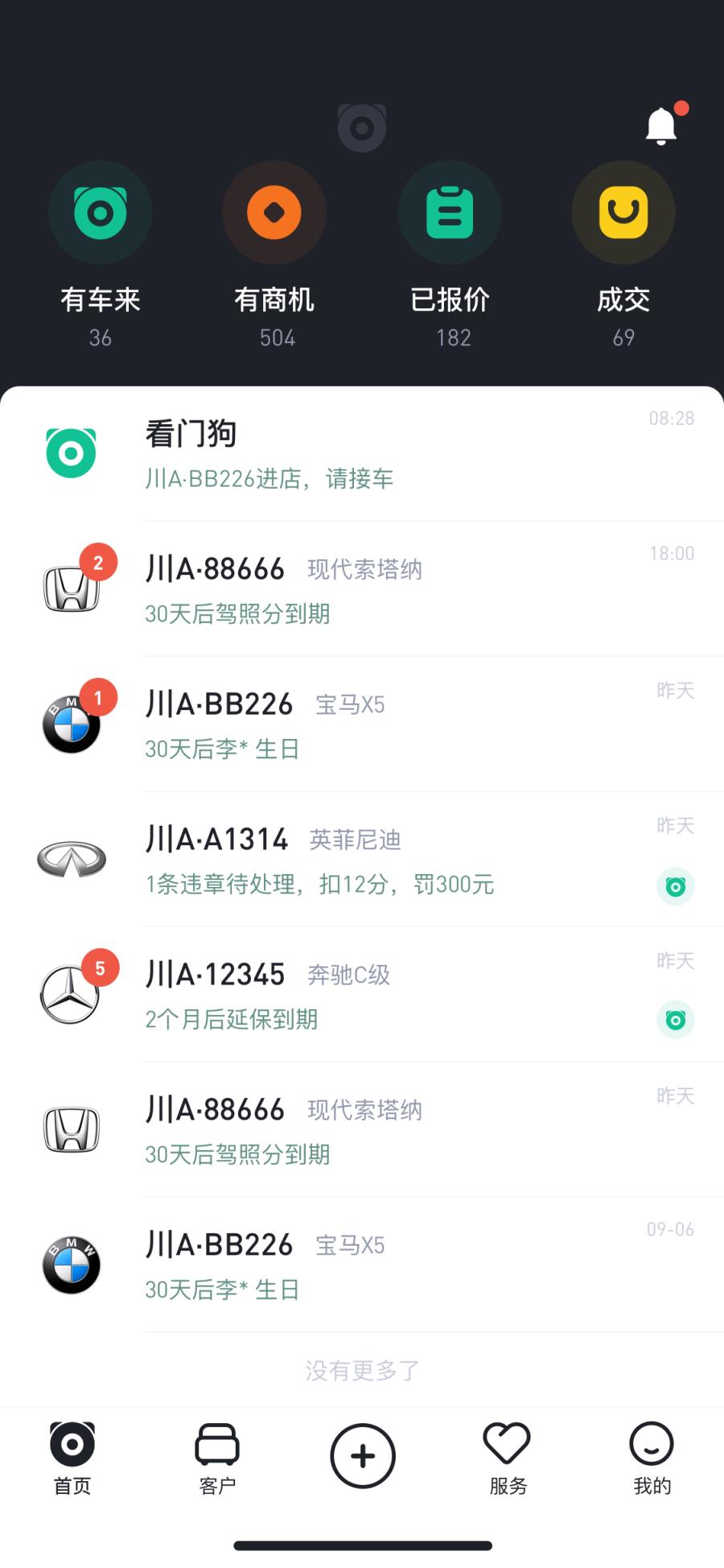Image resolution: width=724 pixels, height=1568 pixels.
Task: Open the 川A·BB226进店 arrival message
Action: click(267, 477)
